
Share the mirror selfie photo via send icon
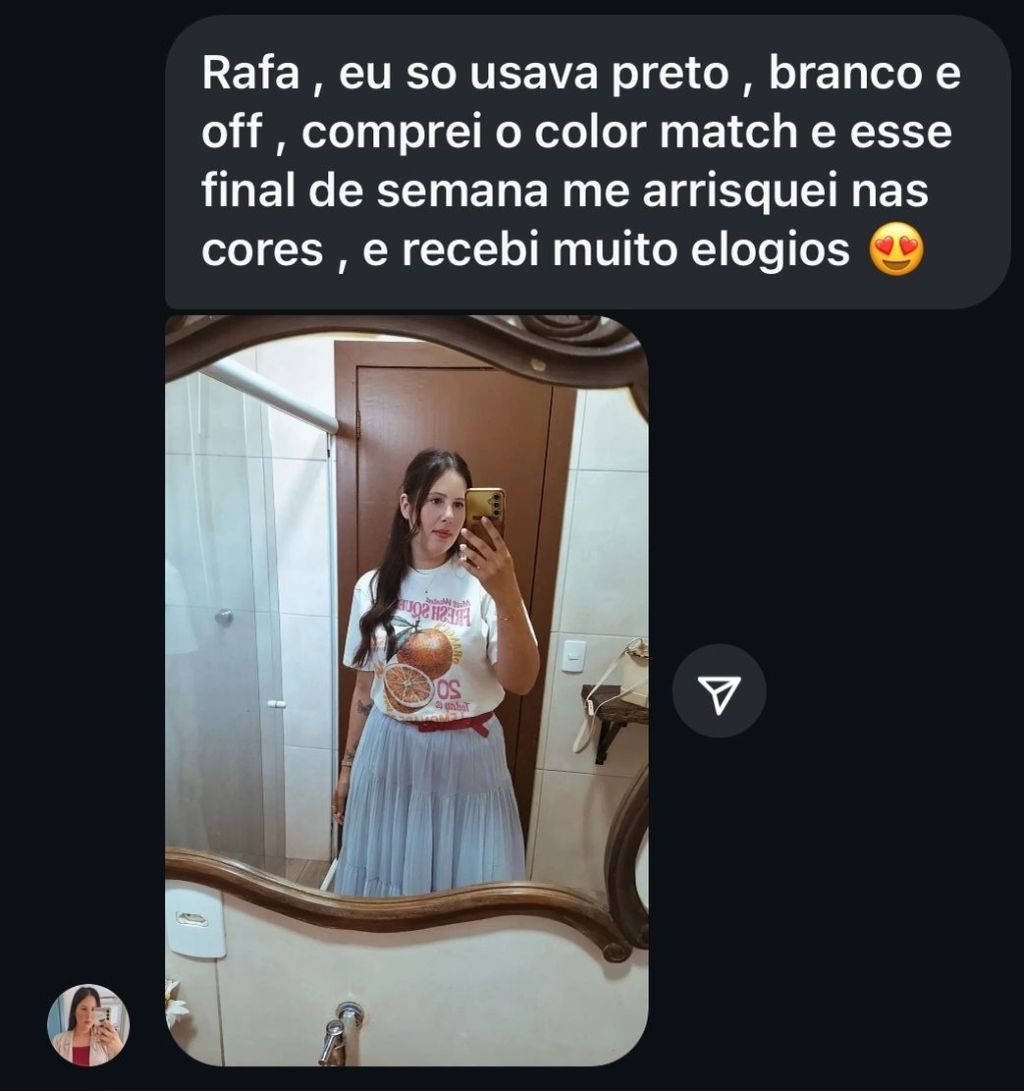tap(719, 691)
